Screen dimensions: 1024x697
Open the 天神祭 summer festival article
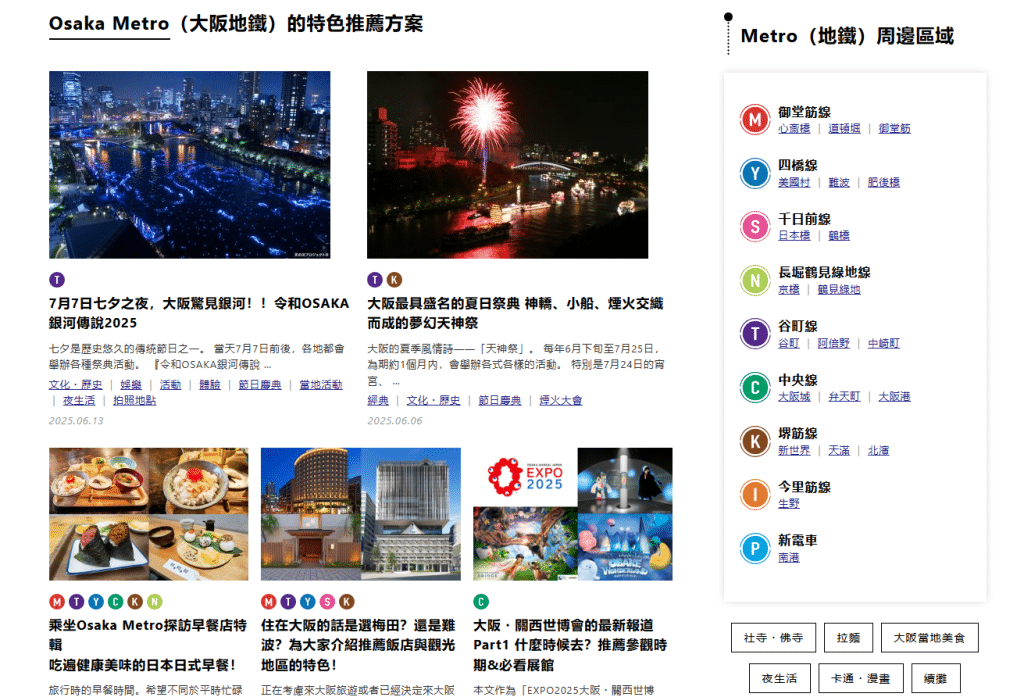514,313
